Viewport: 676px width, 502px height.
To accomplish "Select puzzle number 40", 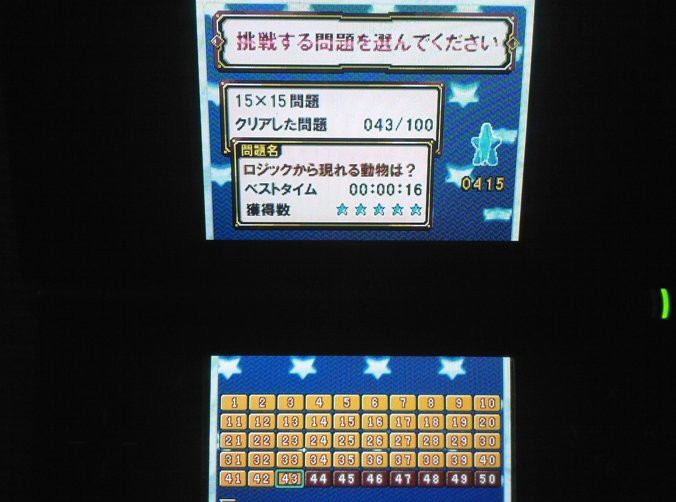I will click(x=488, y=460).
